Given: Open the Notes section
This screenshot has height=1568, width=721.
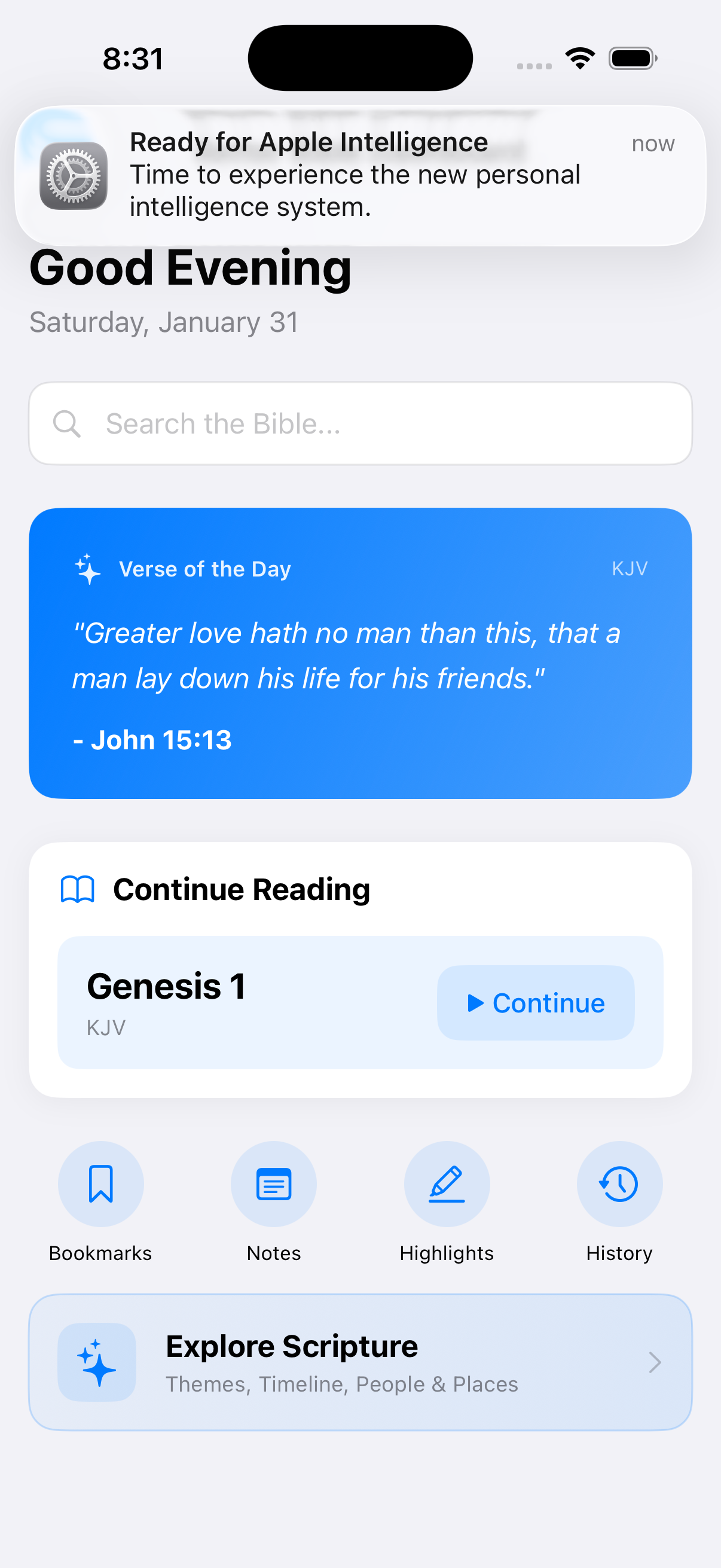Looking at the screenshot, I should point(273,1183).
